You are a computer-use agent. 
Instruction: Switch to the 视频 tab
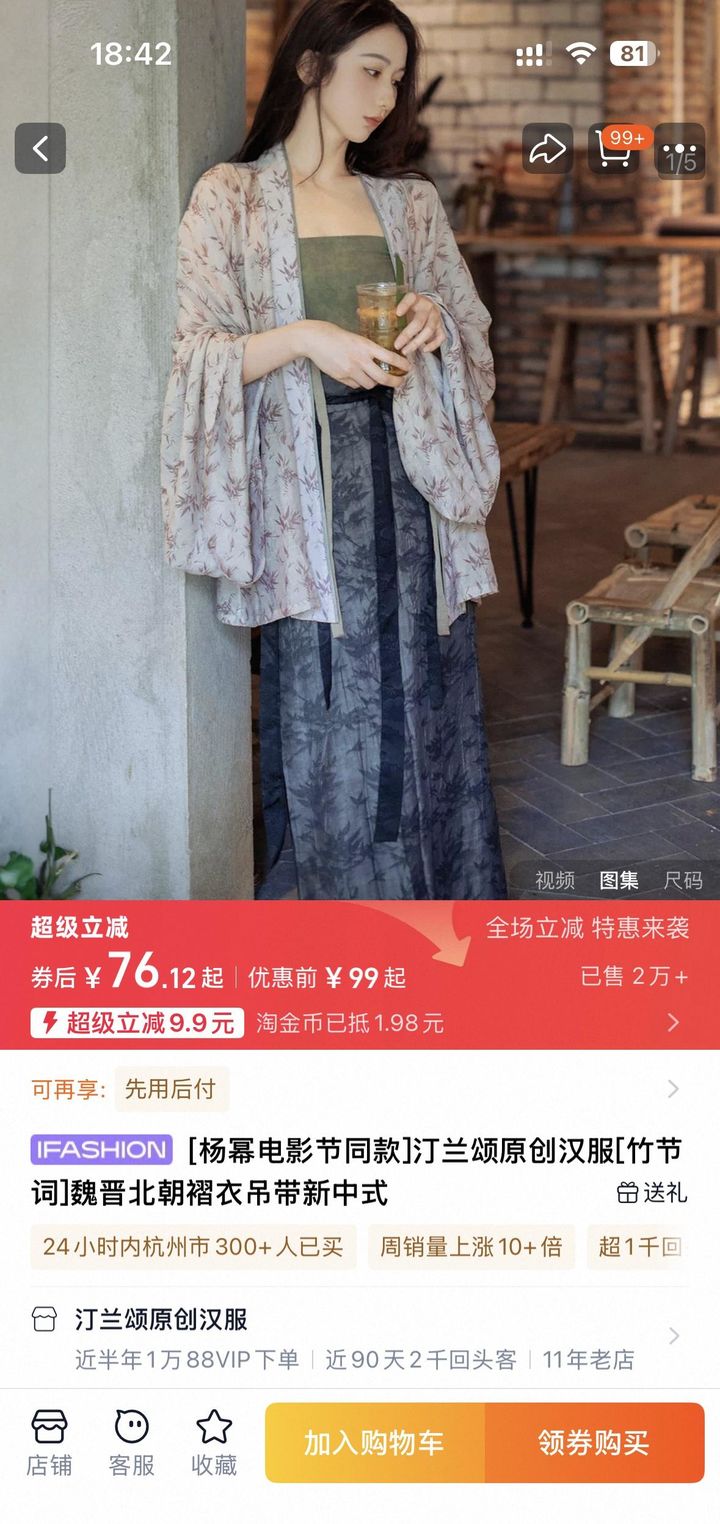pyautogui.click(x=555, y=880)
